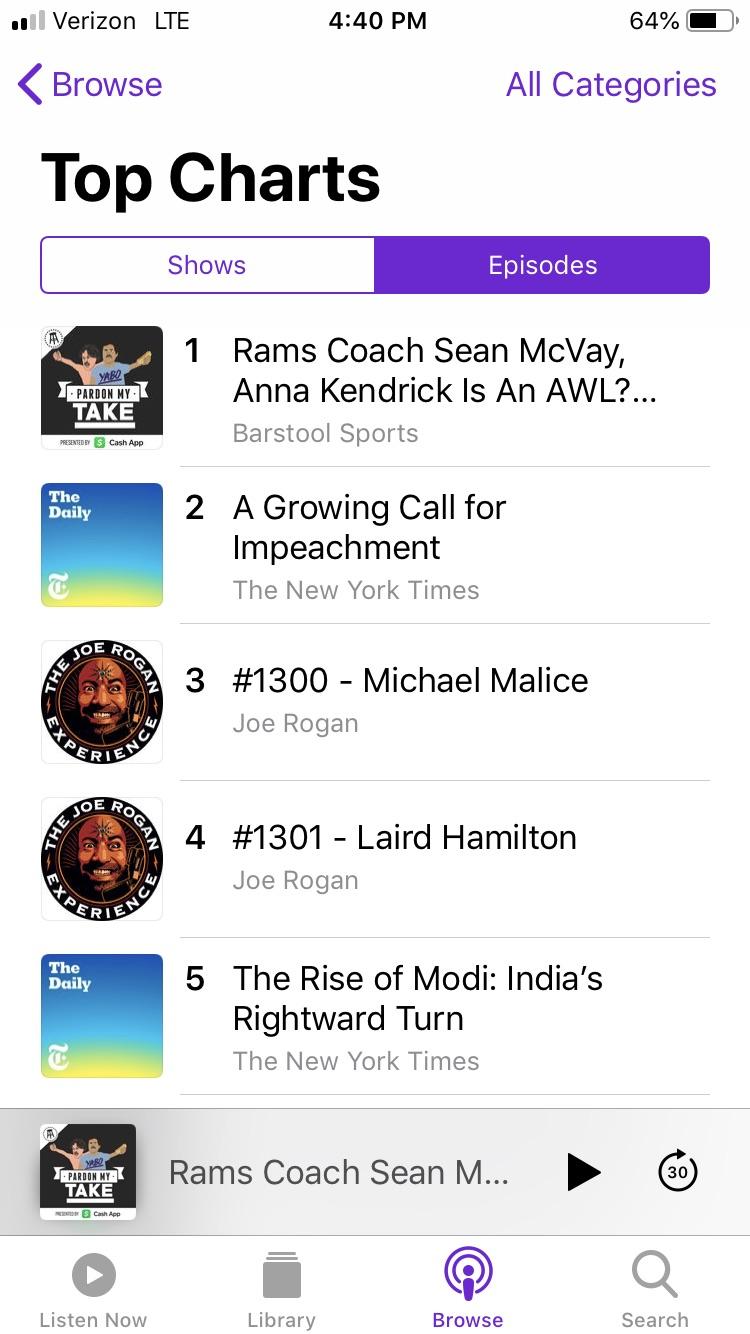750x1334 pixels.
Task: Switch to the Listen Now tab
Action: [x=93, y=1290]
